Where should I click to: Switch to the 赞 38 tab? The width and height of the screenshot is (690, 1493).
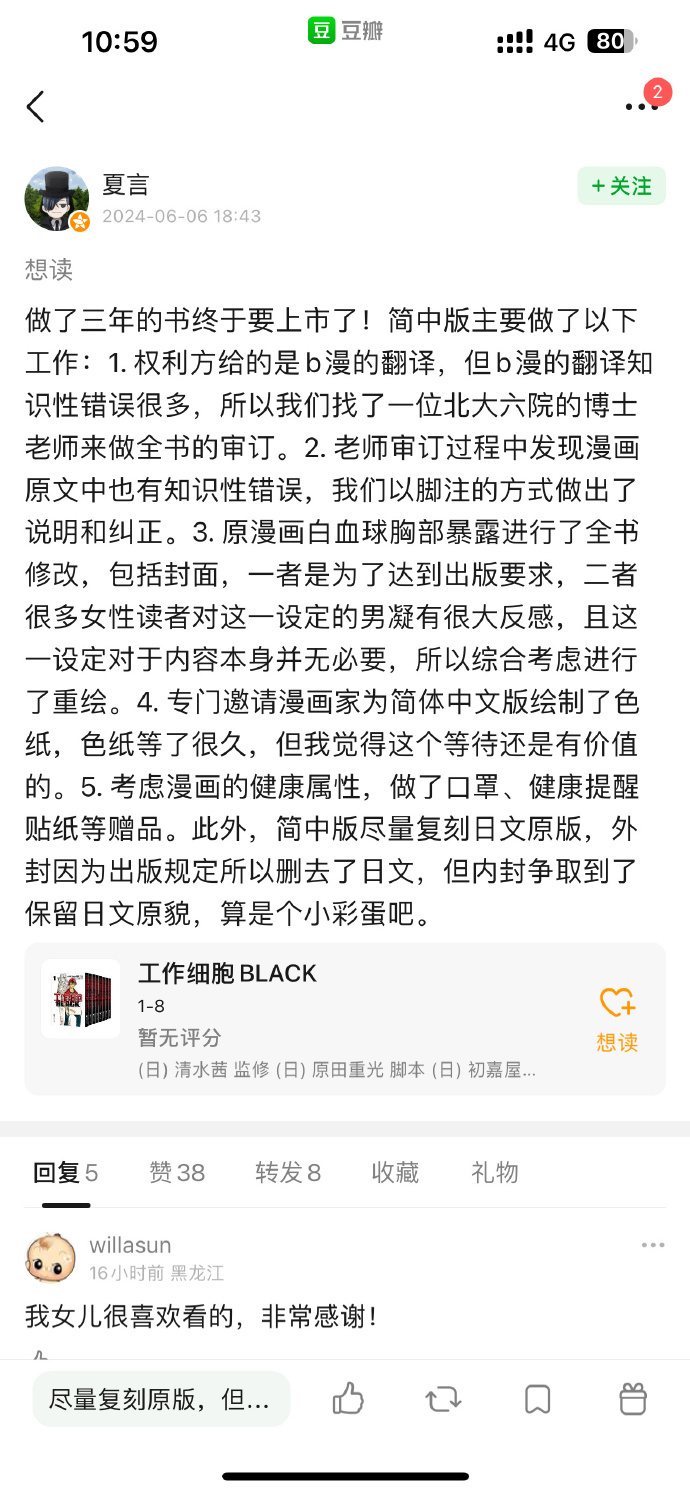pyautogui.click(x=177, y=1172)
